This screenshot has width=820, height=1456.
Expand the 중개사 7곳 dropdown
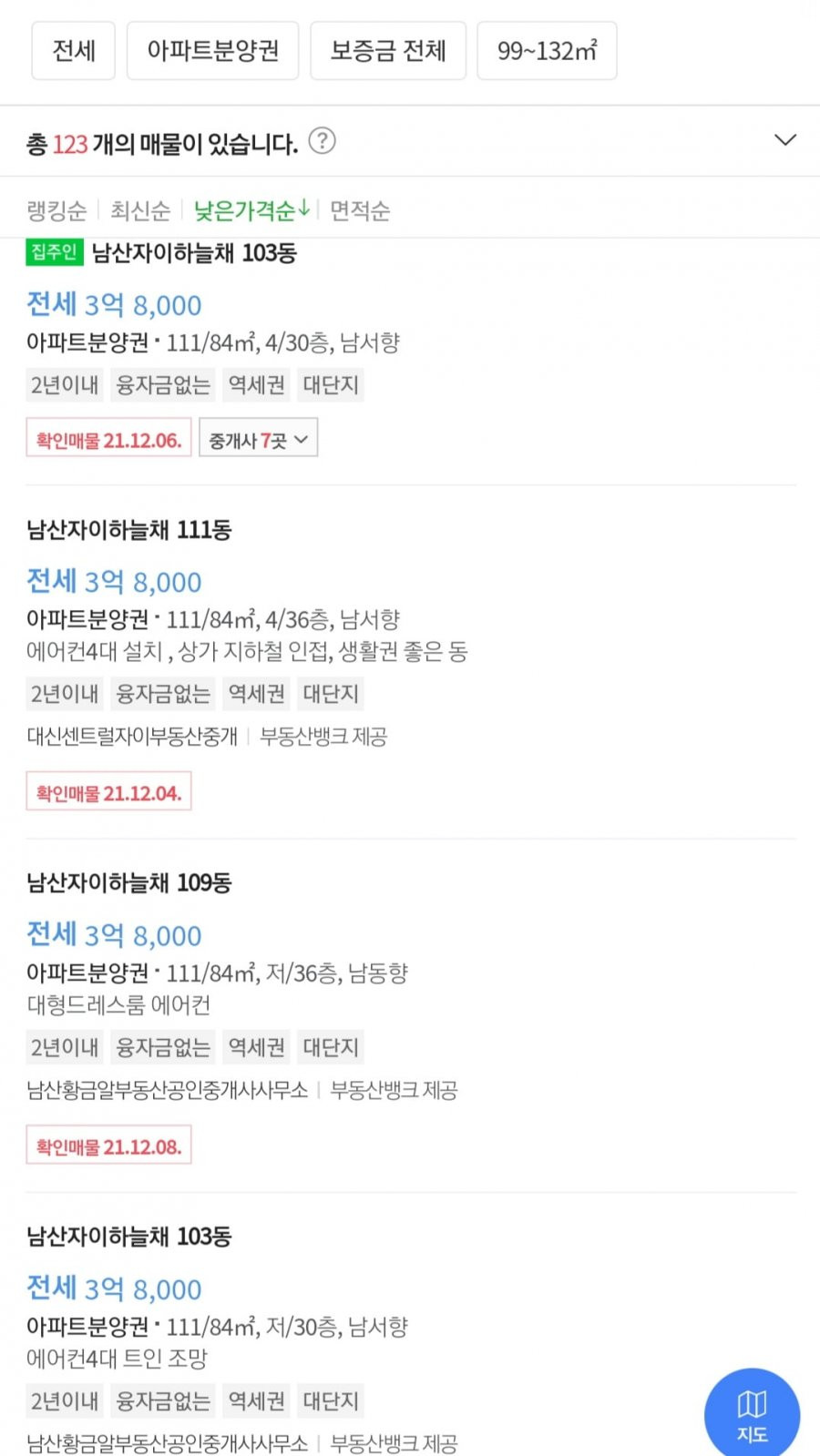coord(259,438)
